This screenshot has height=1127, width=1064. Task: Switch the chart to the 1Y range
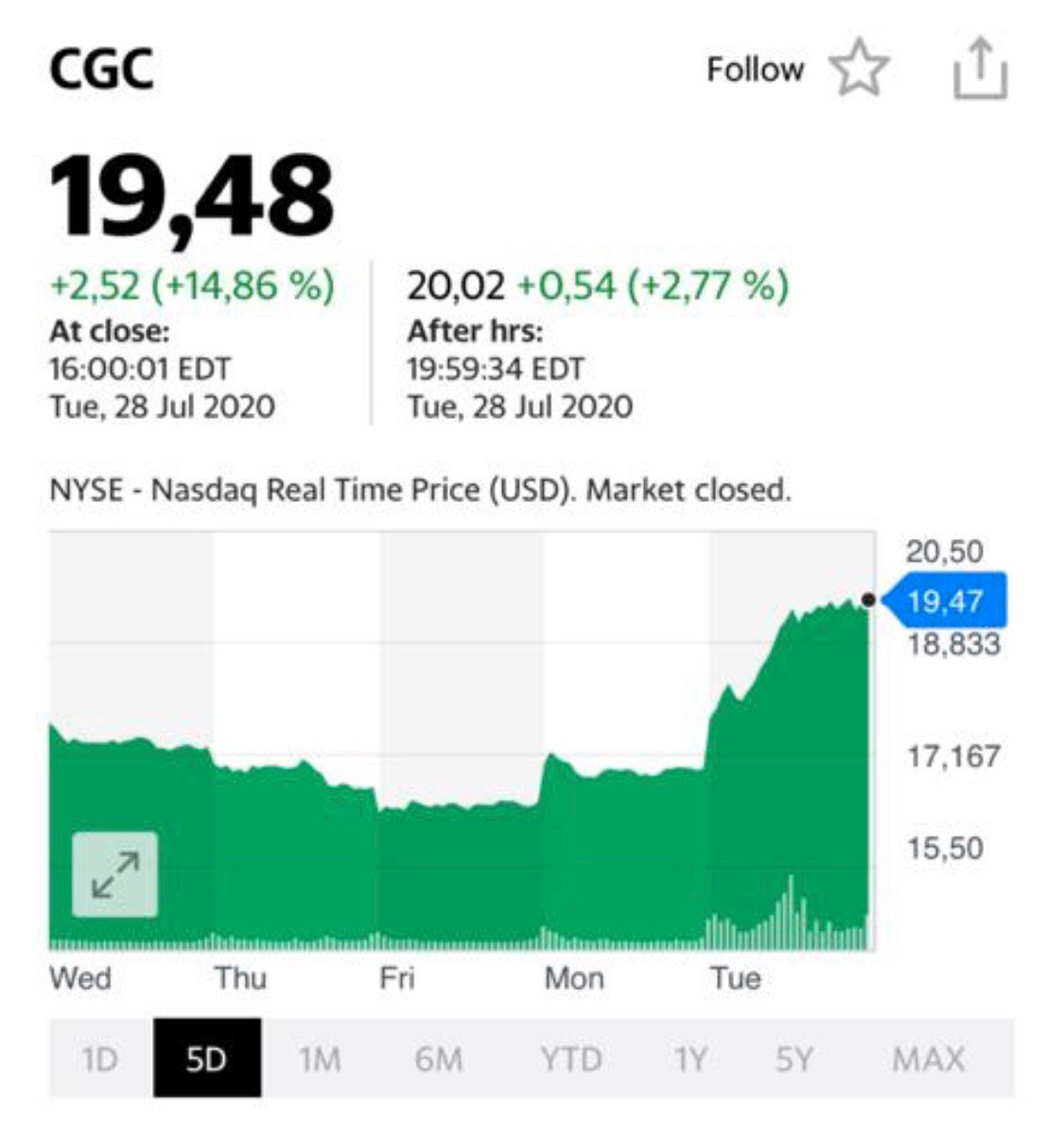click(x=690, y=1059)
